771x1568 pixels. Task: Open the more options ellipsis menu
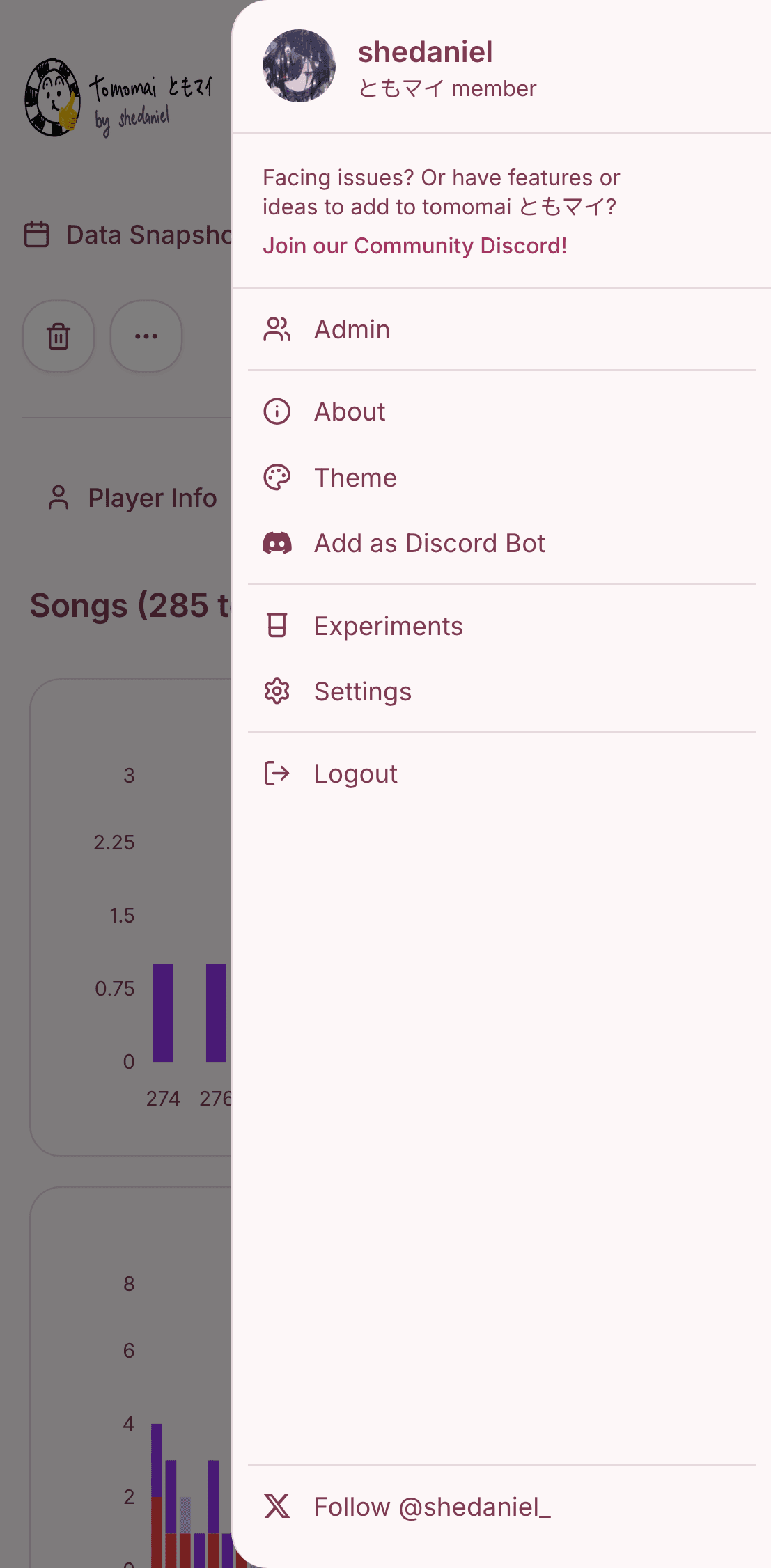pos(146,336)
